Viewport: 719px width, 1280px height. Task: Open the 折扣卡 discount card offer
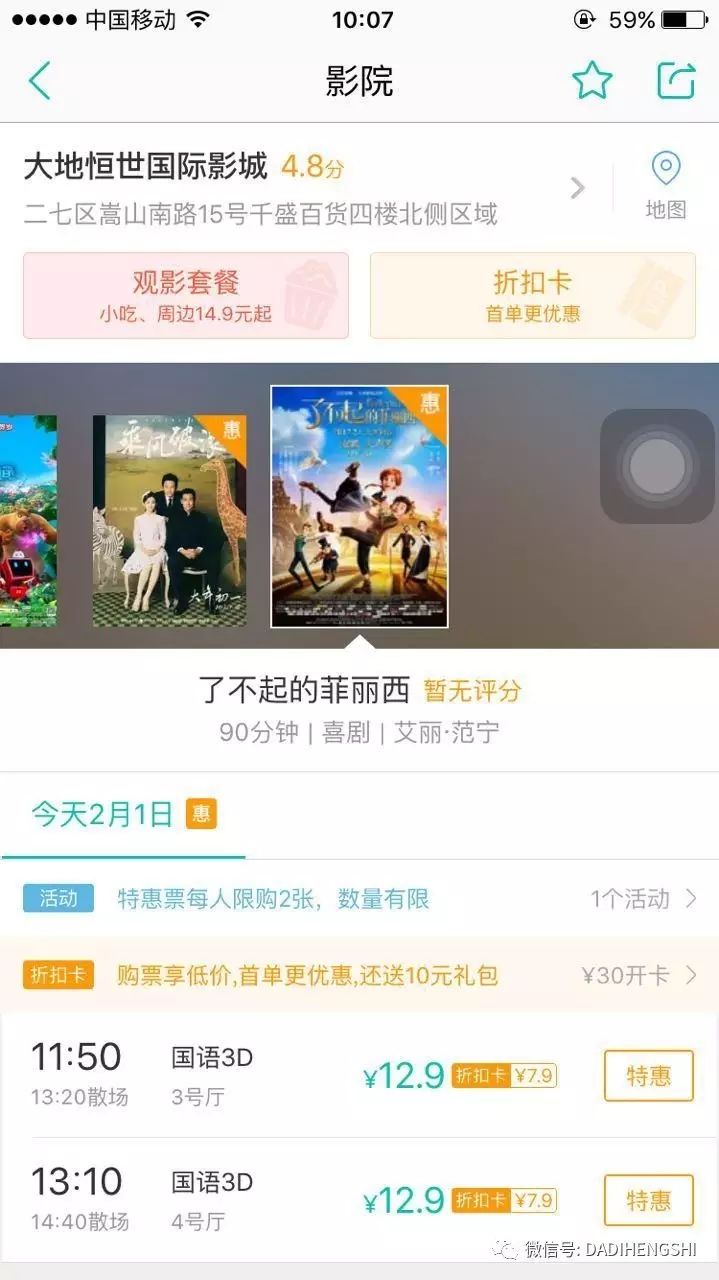(533, 295)
